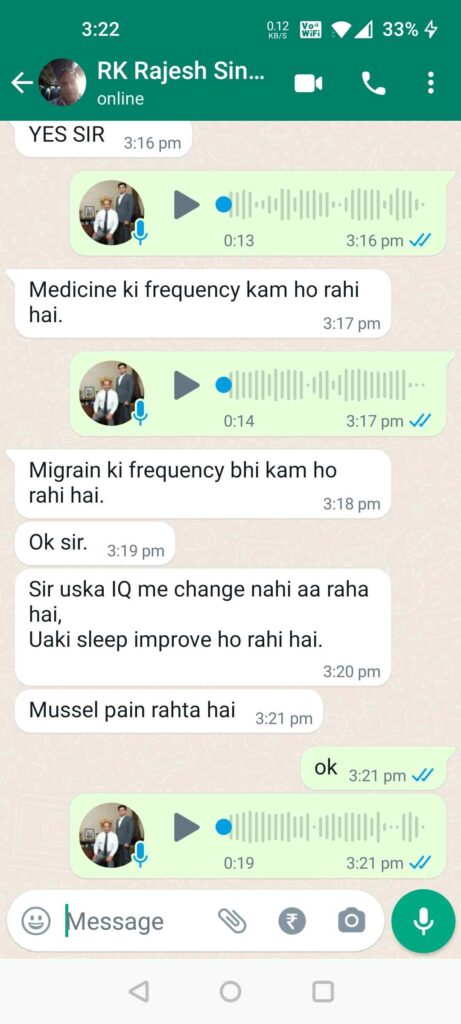The image size is (461, 1024).
Task: Open the camera from message bar
Action: (x=351, y=921)
